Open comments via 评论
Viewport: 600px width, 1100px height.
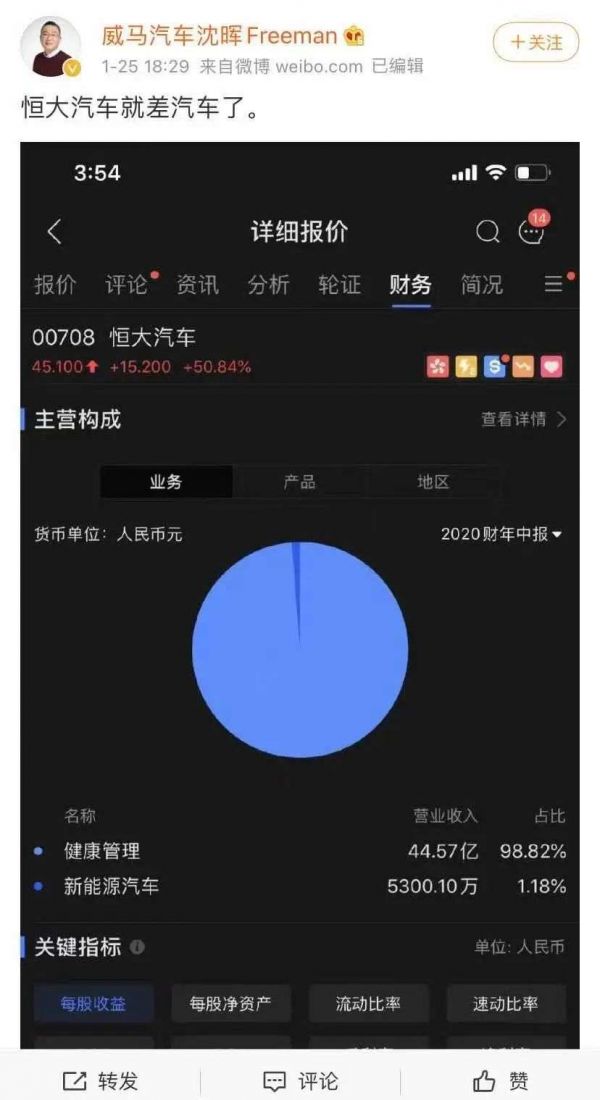point(300,1081)
